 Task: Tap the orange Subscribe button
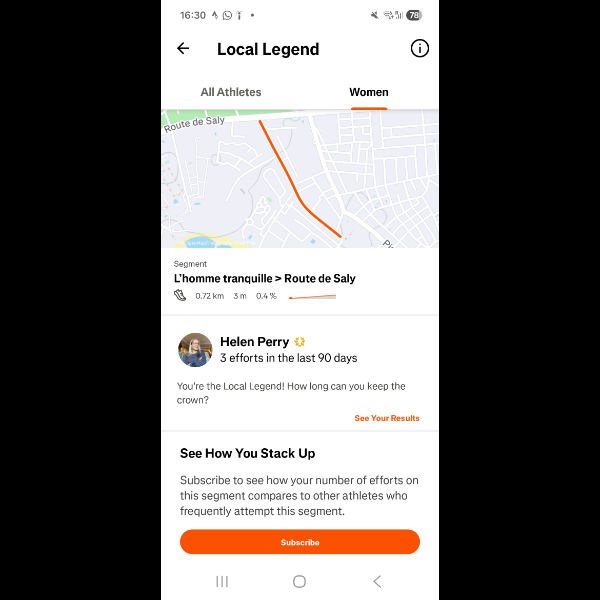pos(300,542)
